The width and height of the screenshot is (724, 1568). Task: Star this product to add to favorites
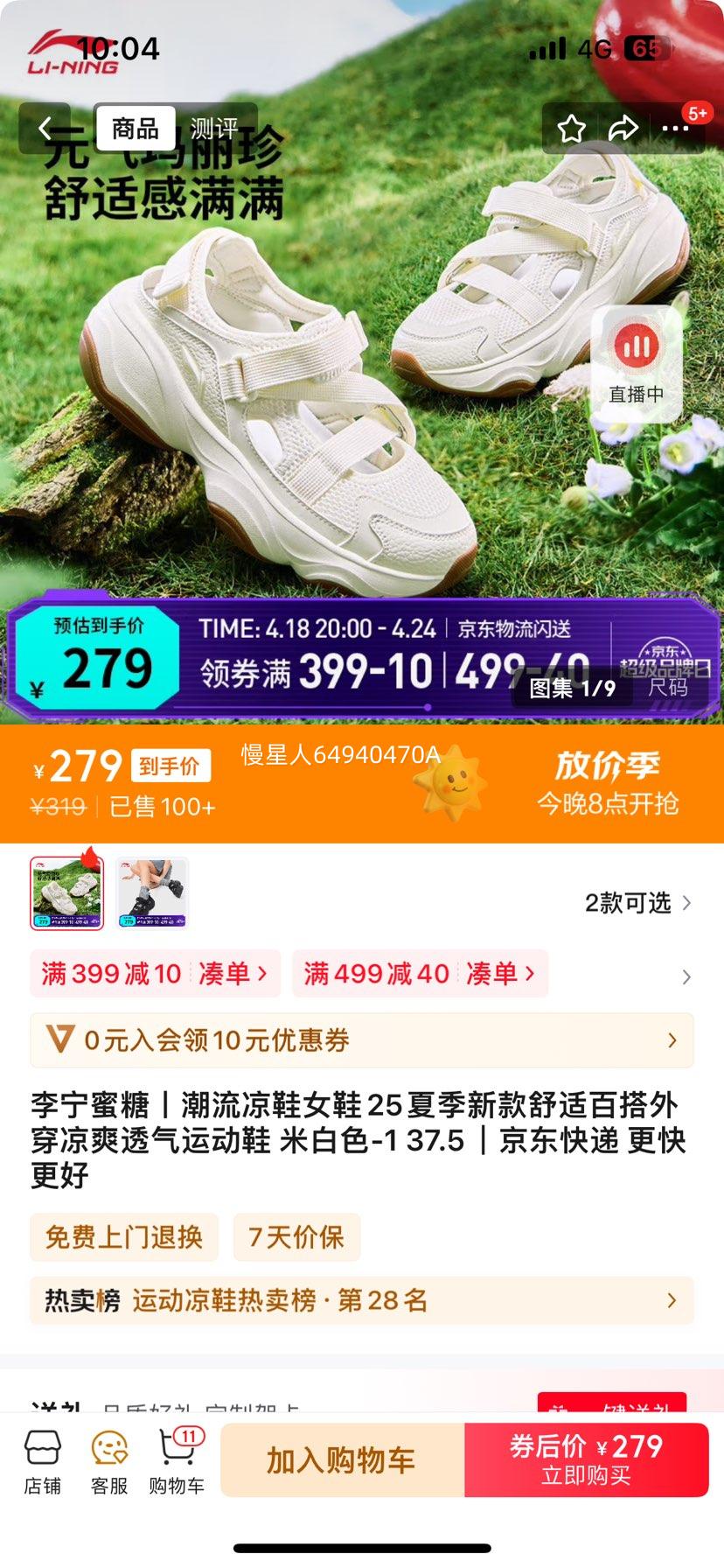pos(573,128)
